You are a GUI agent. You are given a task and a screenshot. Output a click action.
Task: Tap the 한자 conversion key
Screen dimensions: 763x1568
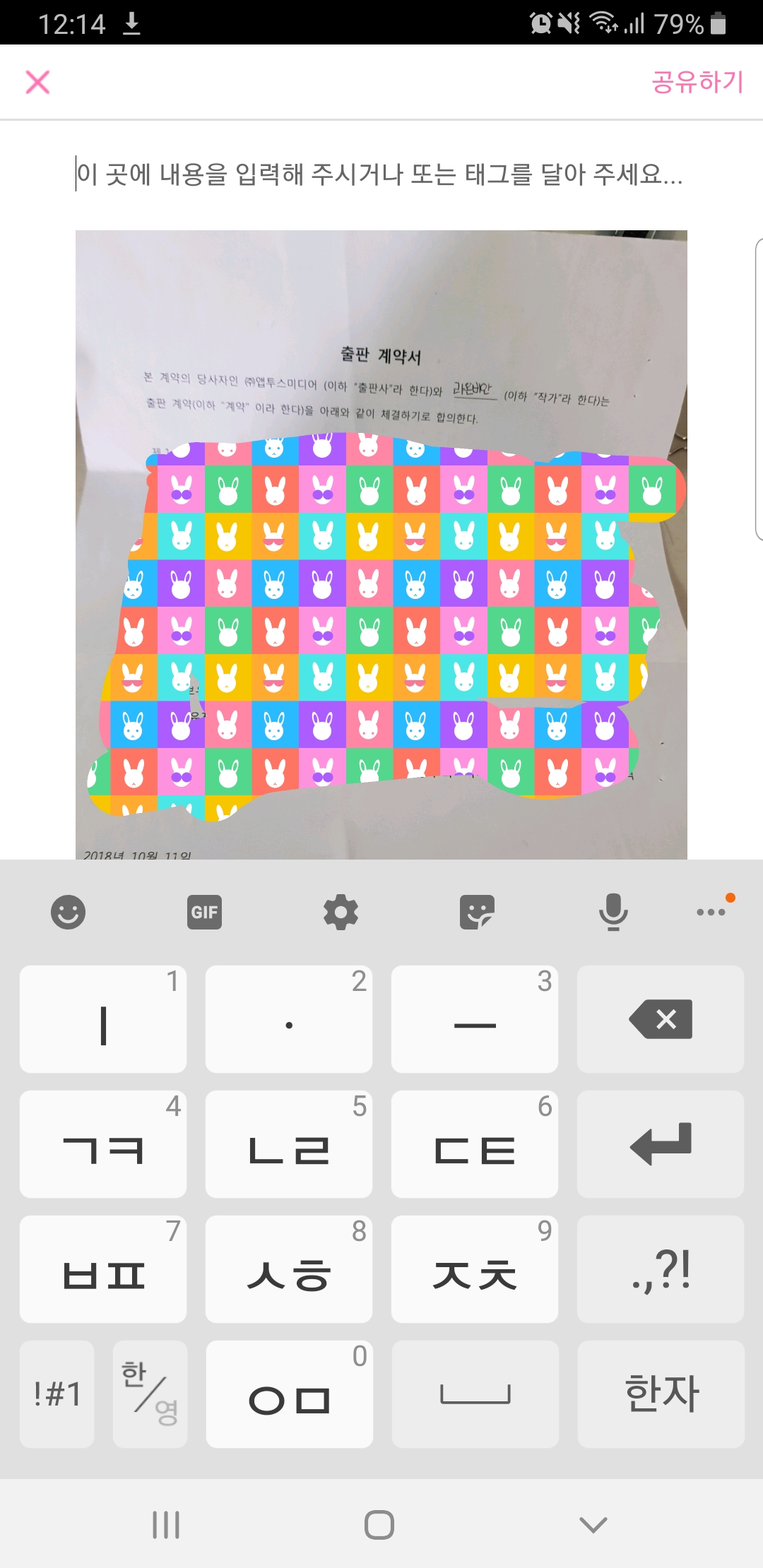click(661, 1394)
